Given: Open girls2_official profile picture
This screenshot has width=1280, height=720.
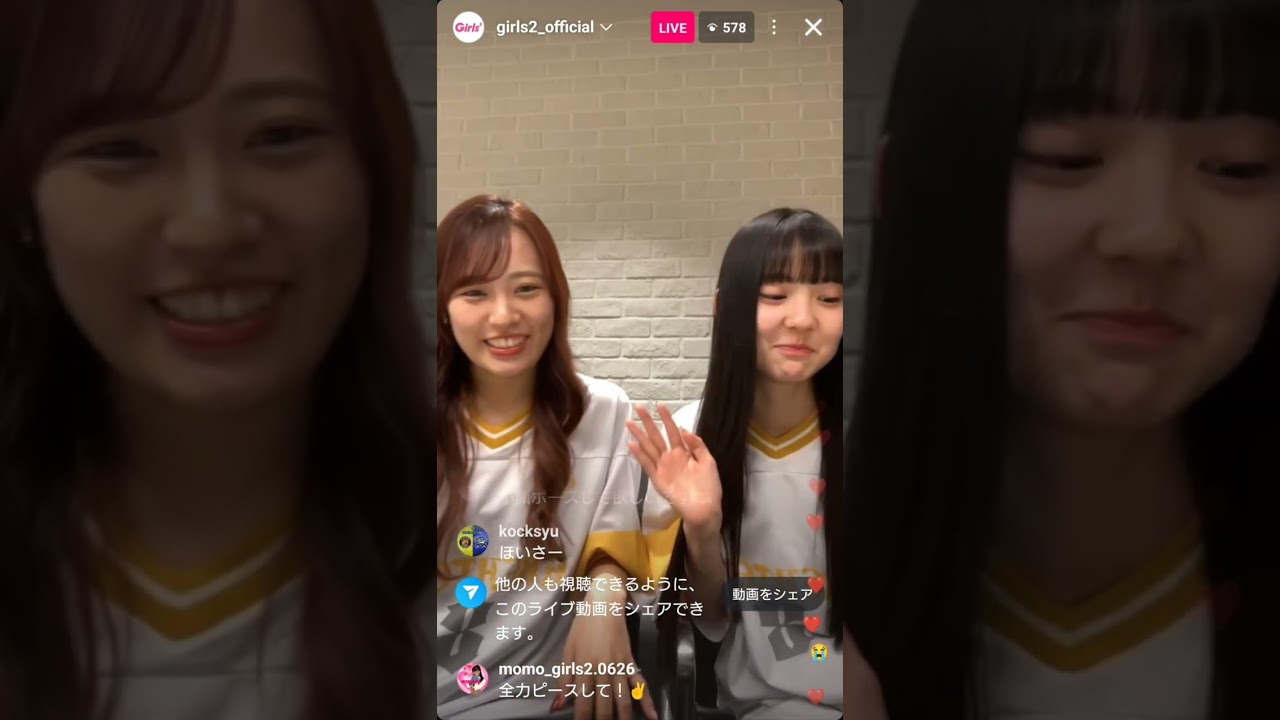Looking at the screenshot, I should (468, 27).
